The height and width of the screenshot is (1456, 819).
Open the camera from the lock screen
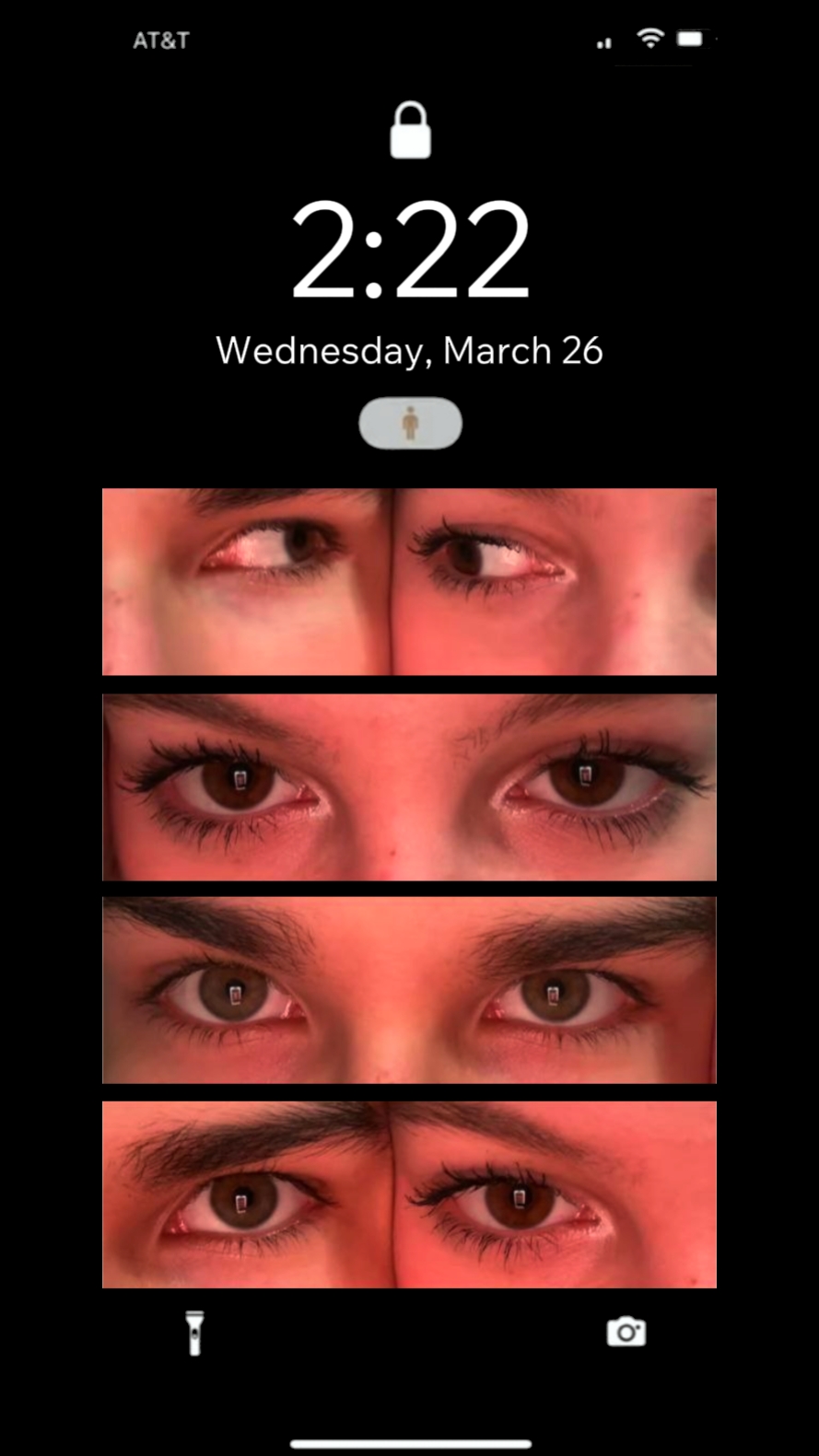(626, 1332)
